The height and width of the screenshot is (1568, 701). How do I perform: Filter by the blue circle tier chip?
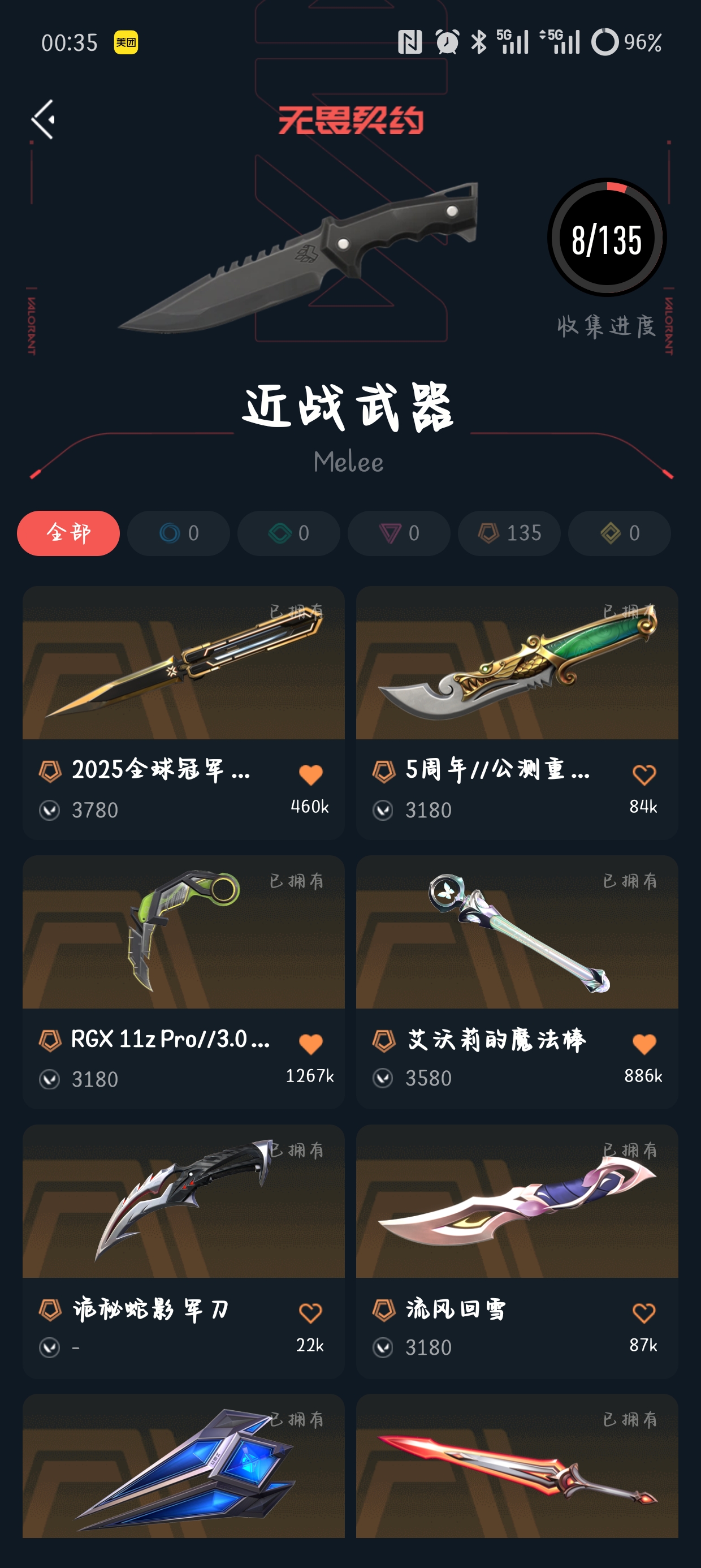pos(178,533)
